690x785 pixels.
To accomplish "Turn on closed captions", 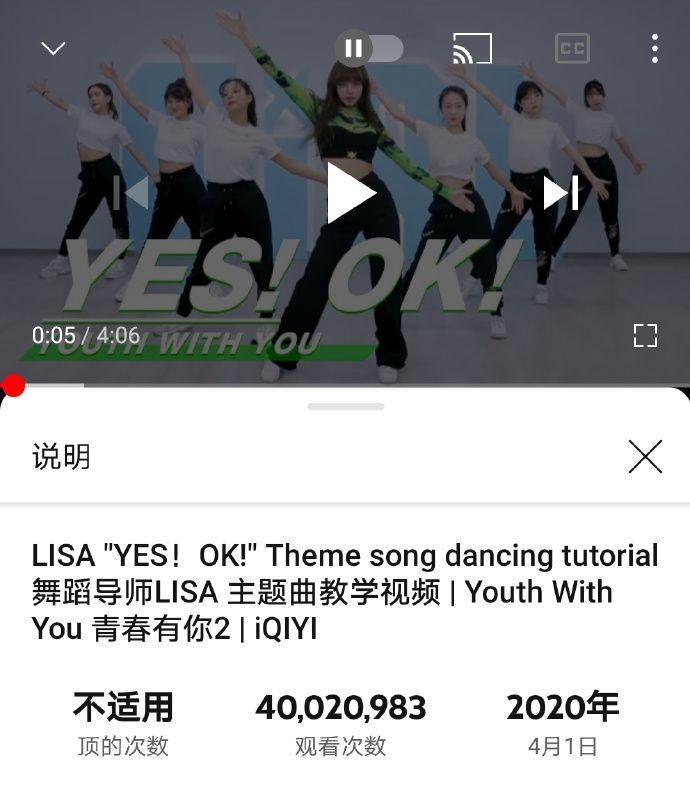I will [x=572, y=48].
